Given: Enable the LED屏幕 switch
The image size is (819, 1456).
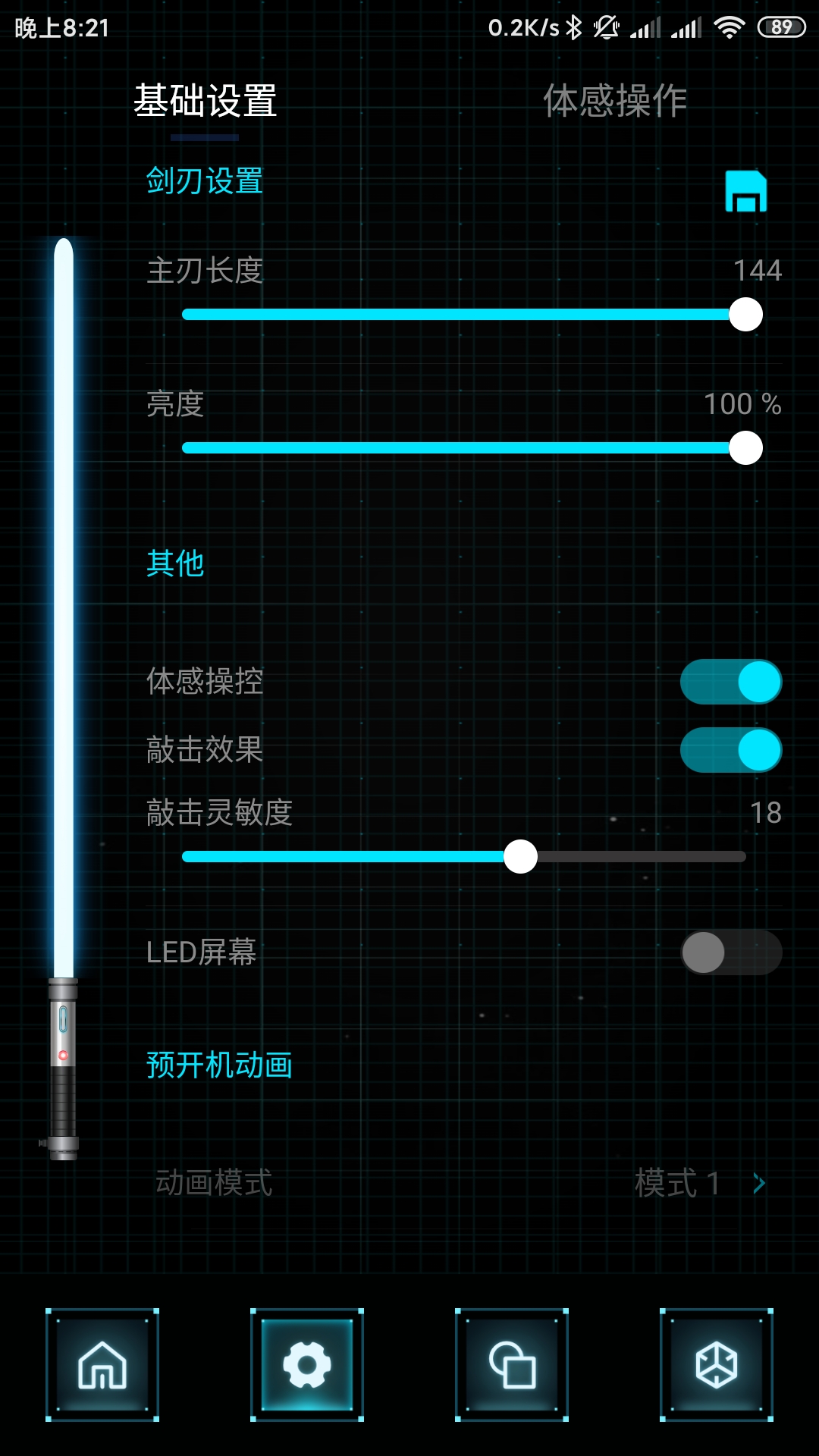Looking at the screenshot, I should pyautogui.click(x=730, y=952).
